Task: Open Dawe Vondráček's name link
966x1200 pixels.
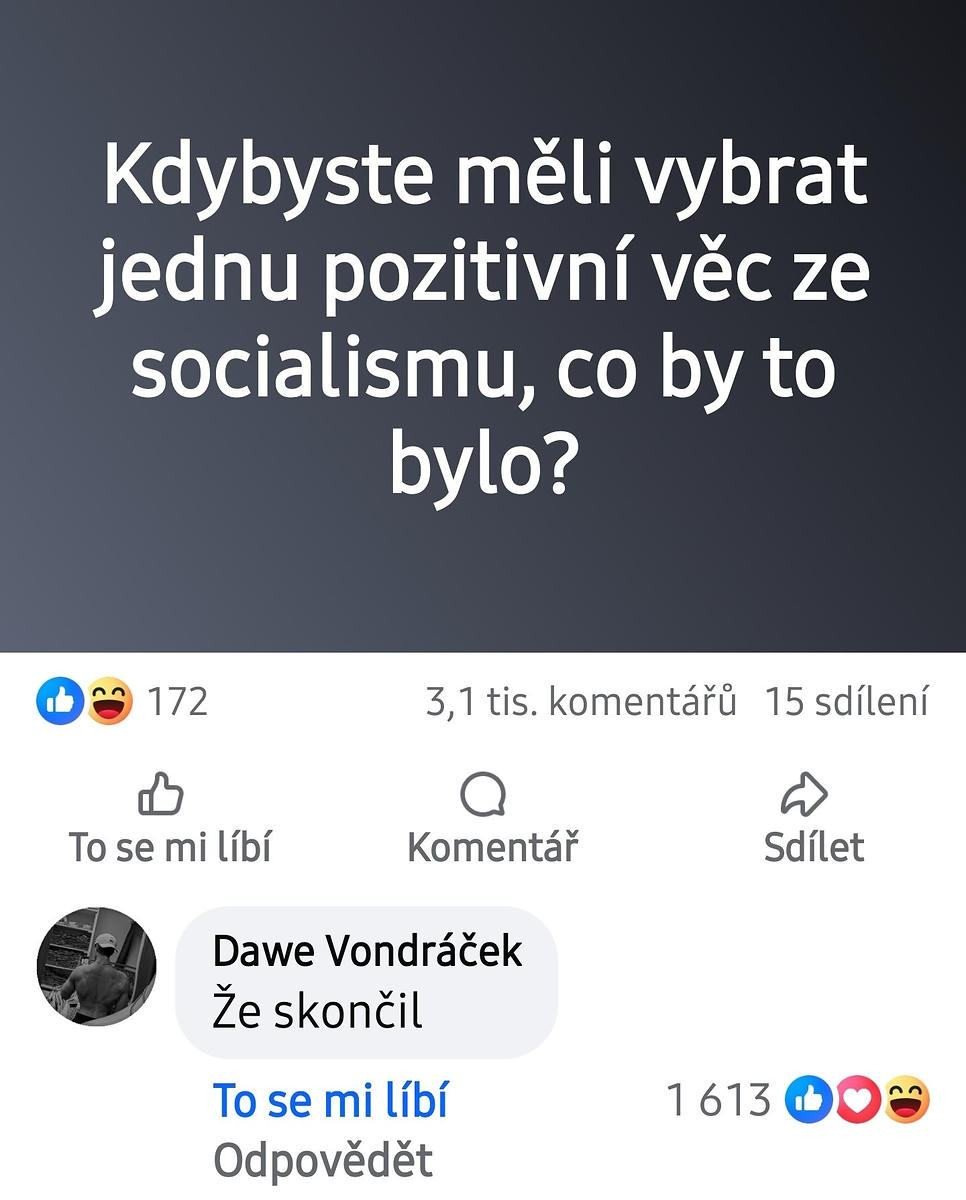Action: [x=366, y=950]
